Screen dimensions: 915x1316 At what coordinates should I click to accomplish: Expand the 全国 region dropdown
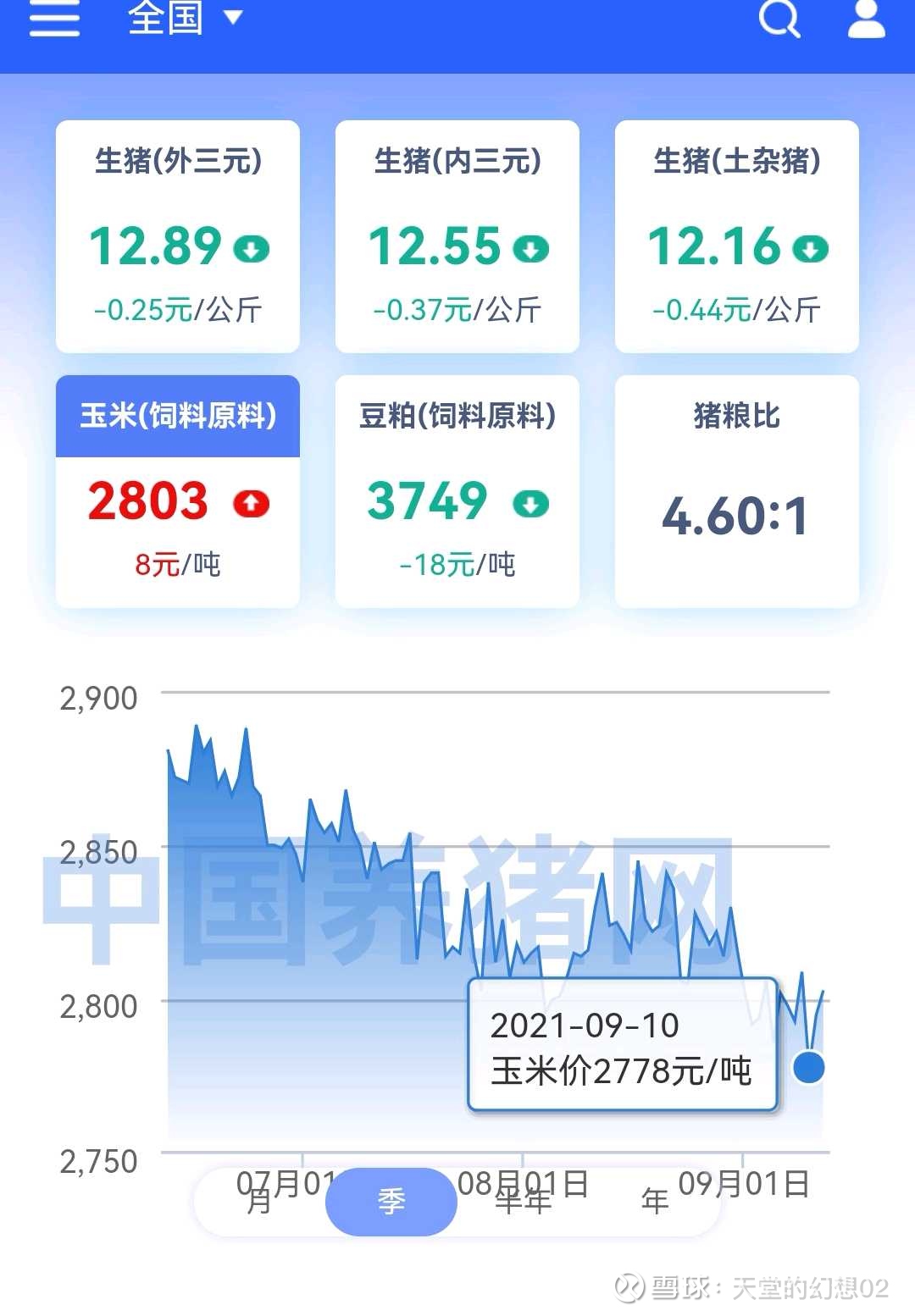point(185,19)
